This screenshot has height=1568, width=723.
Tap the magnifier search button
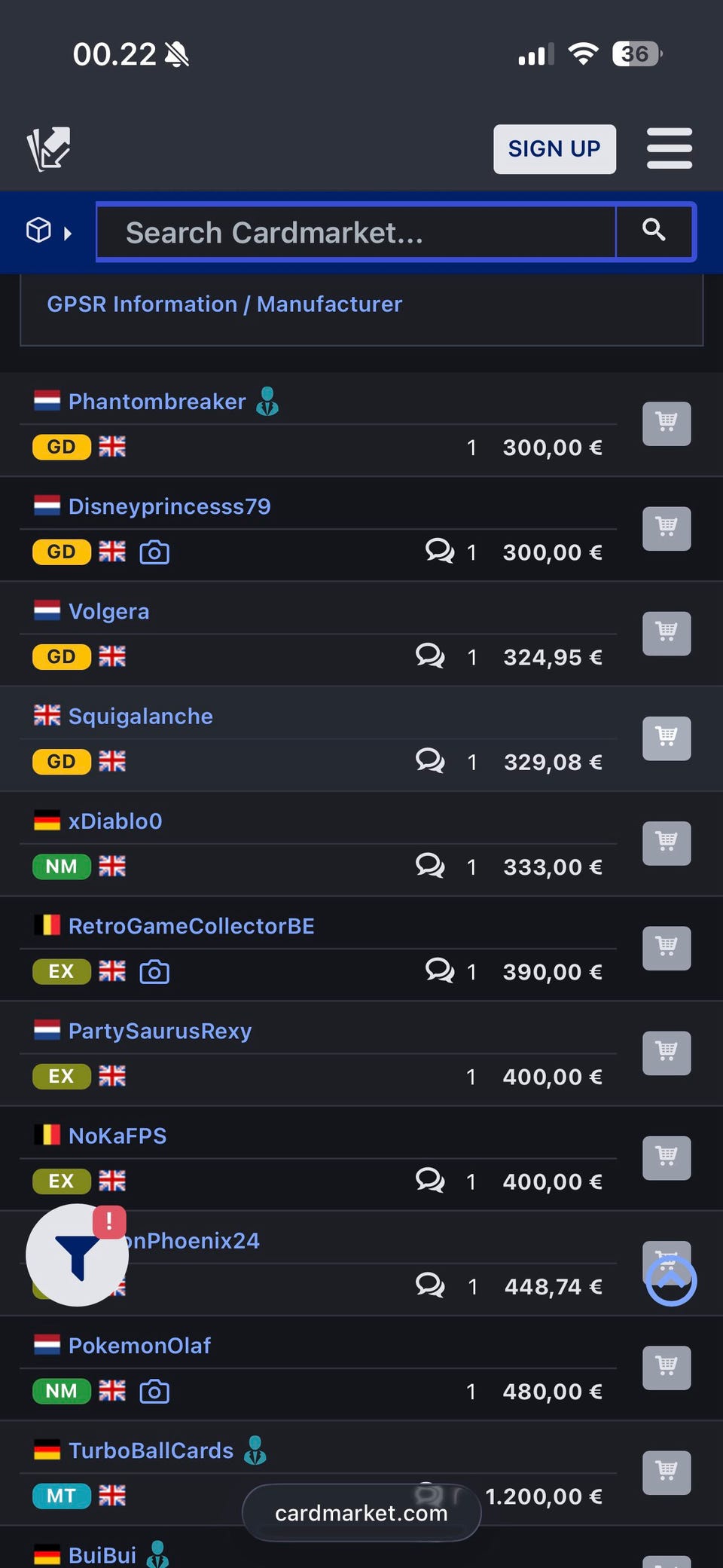[x=654, y=231]
